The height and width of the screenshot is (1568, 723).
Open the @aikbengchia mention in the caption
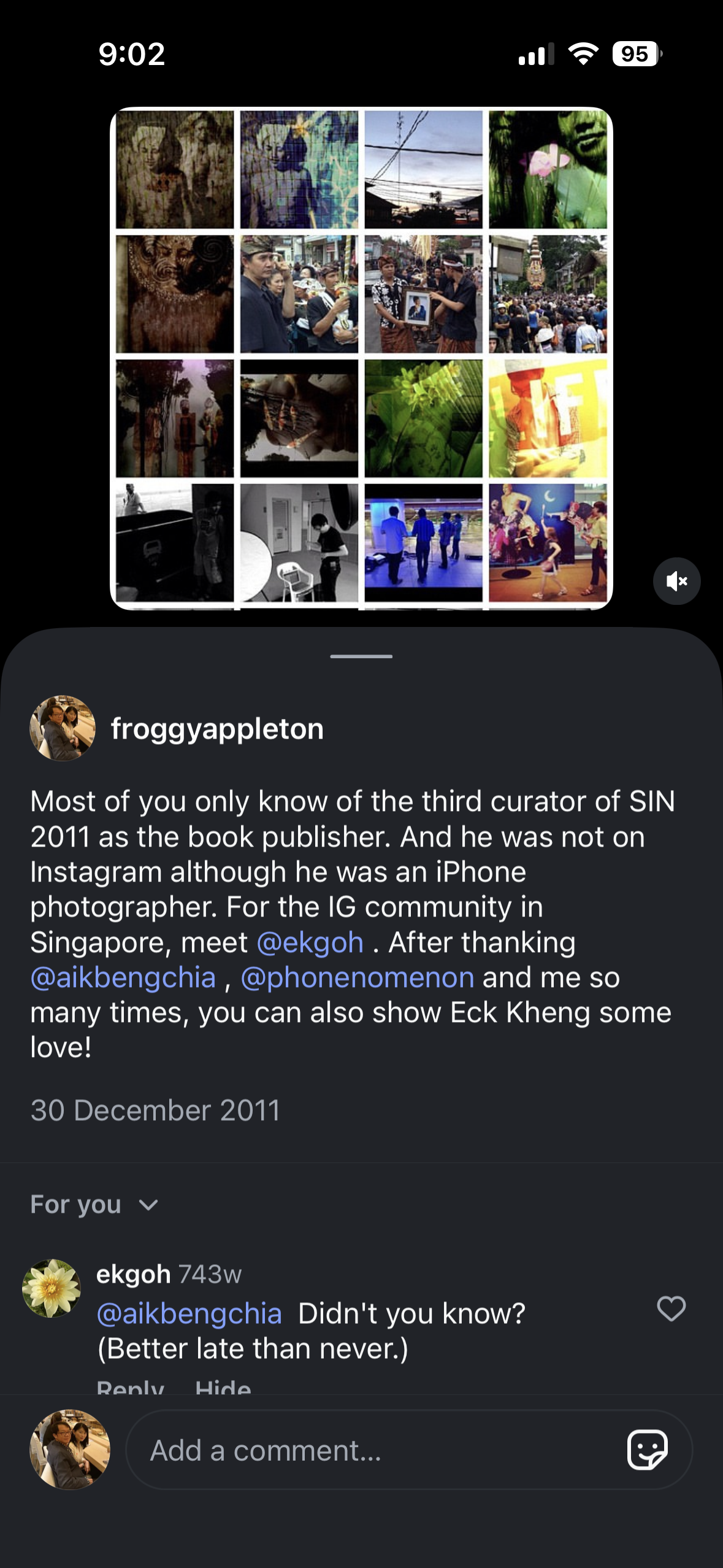tap(123, 977)
